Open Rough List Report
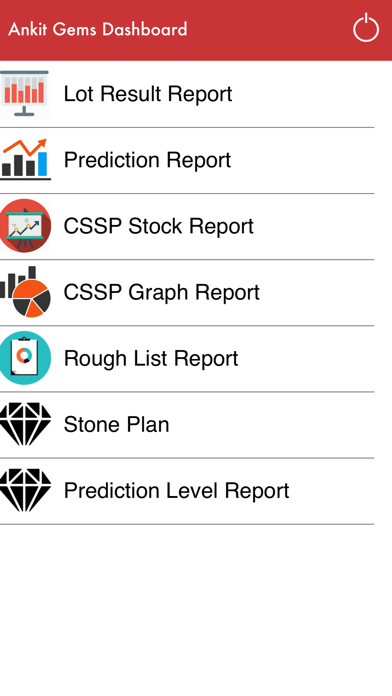 click(x=196, y=359)
